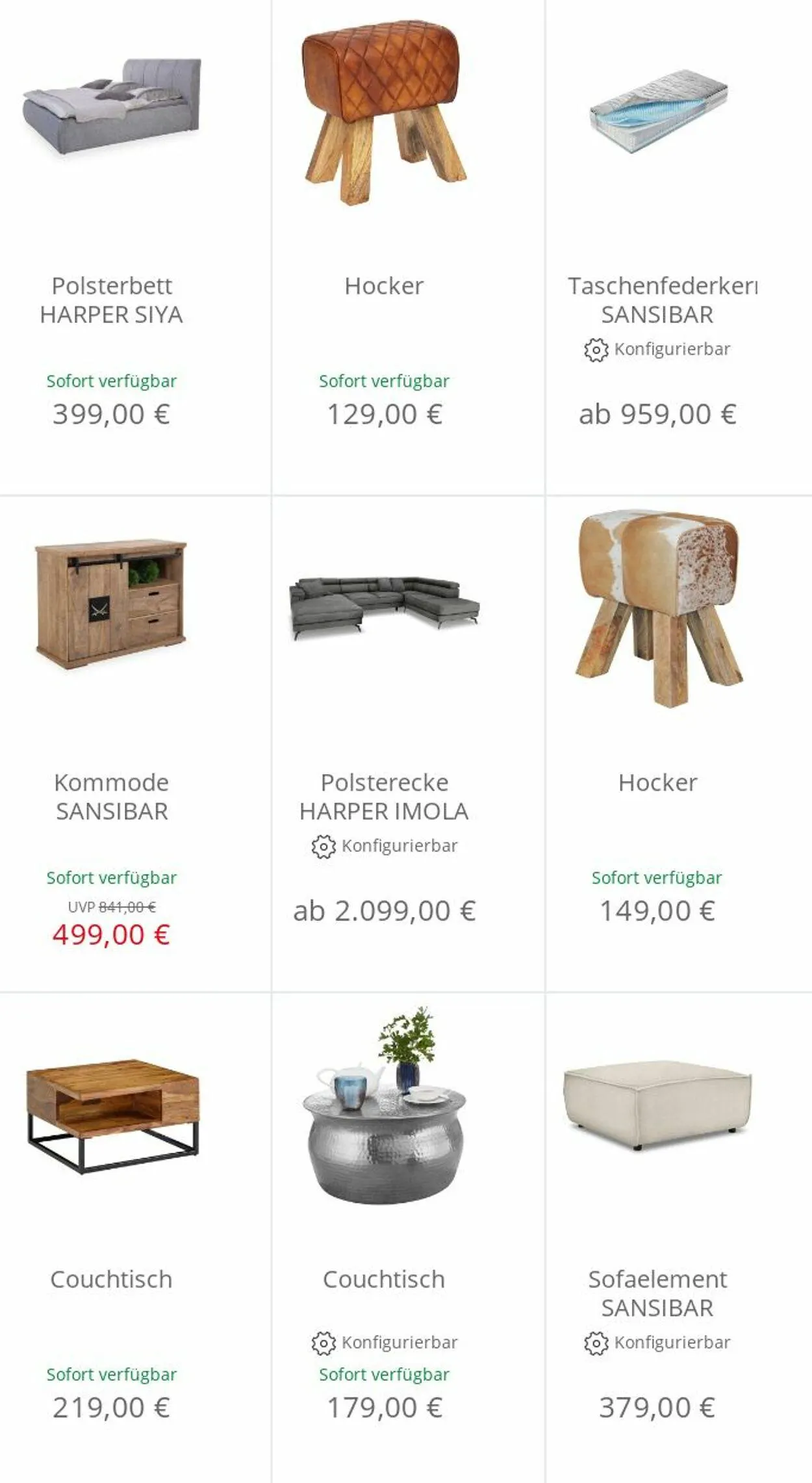Open the Couchtisch priced 179,00 €
Screen dimensions: 812x1483
point(408,1238)
